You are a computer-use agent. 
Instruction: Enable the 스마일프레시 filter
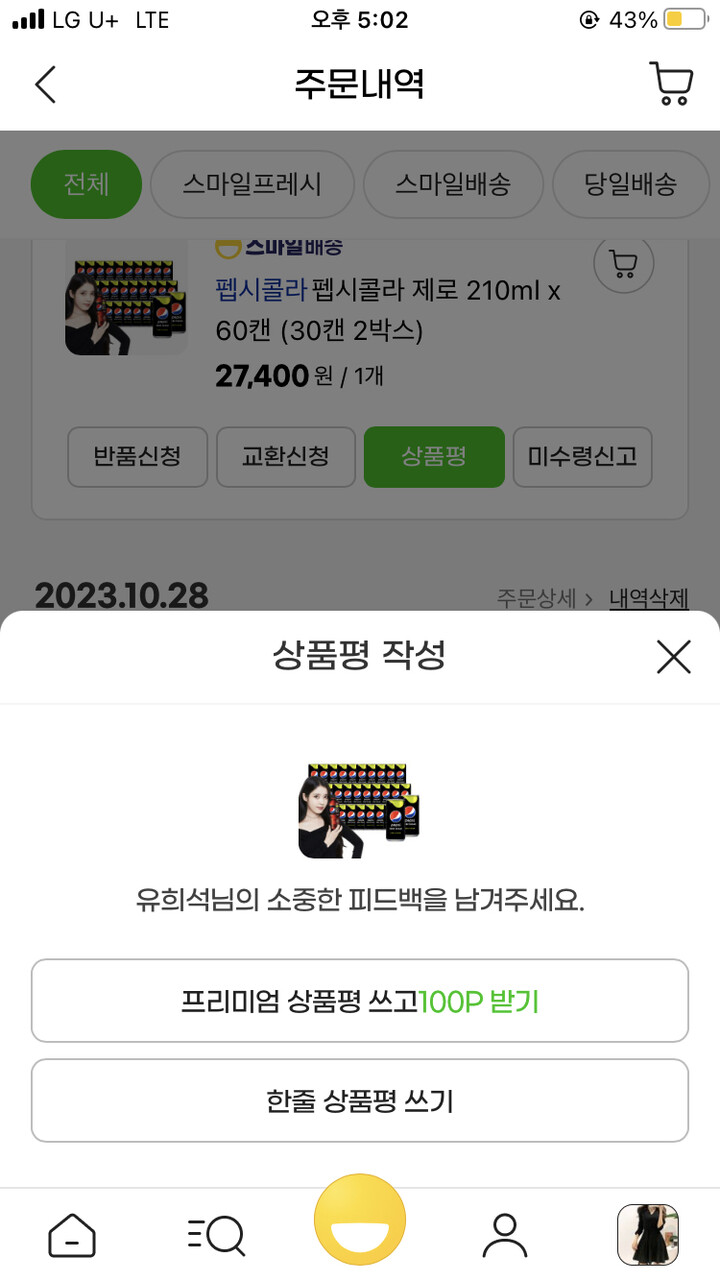tap(253, 184)
